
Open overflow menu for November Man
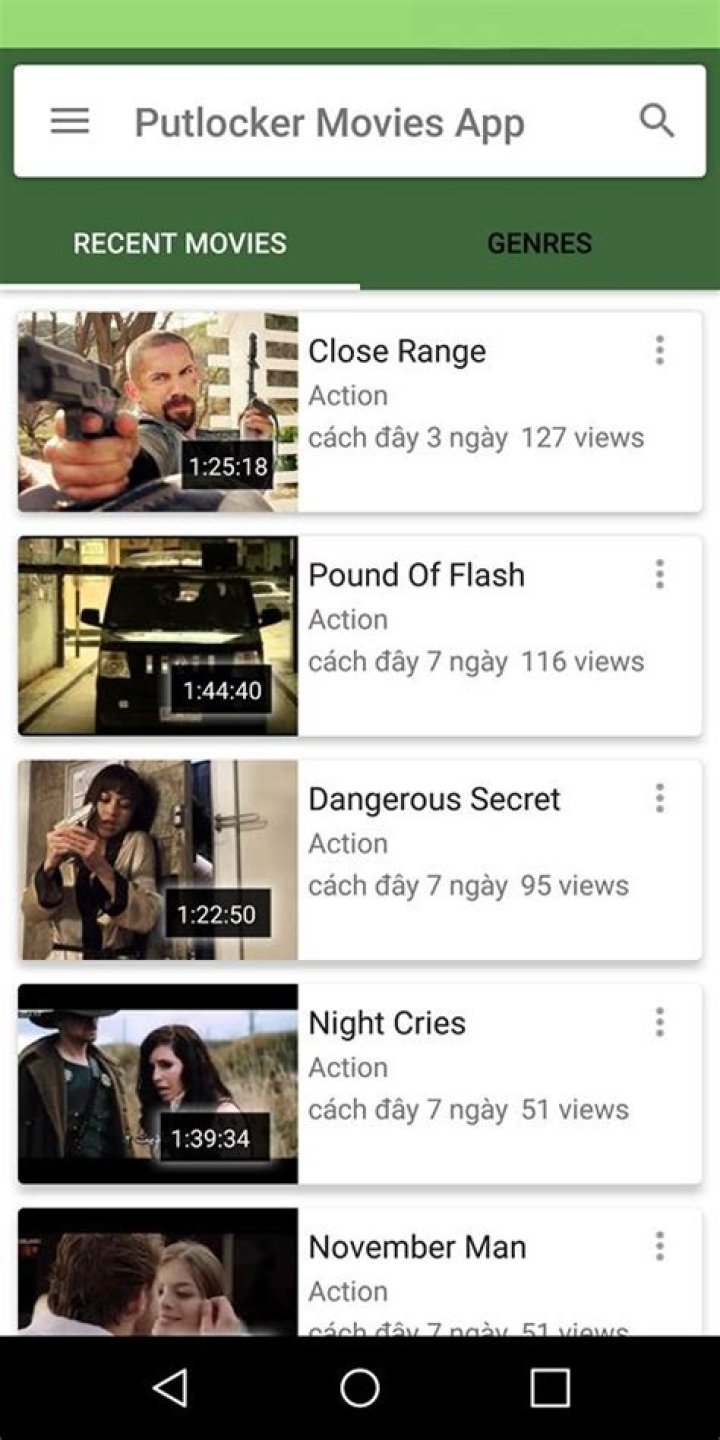pyautogui.click(x=659, y=1246)
